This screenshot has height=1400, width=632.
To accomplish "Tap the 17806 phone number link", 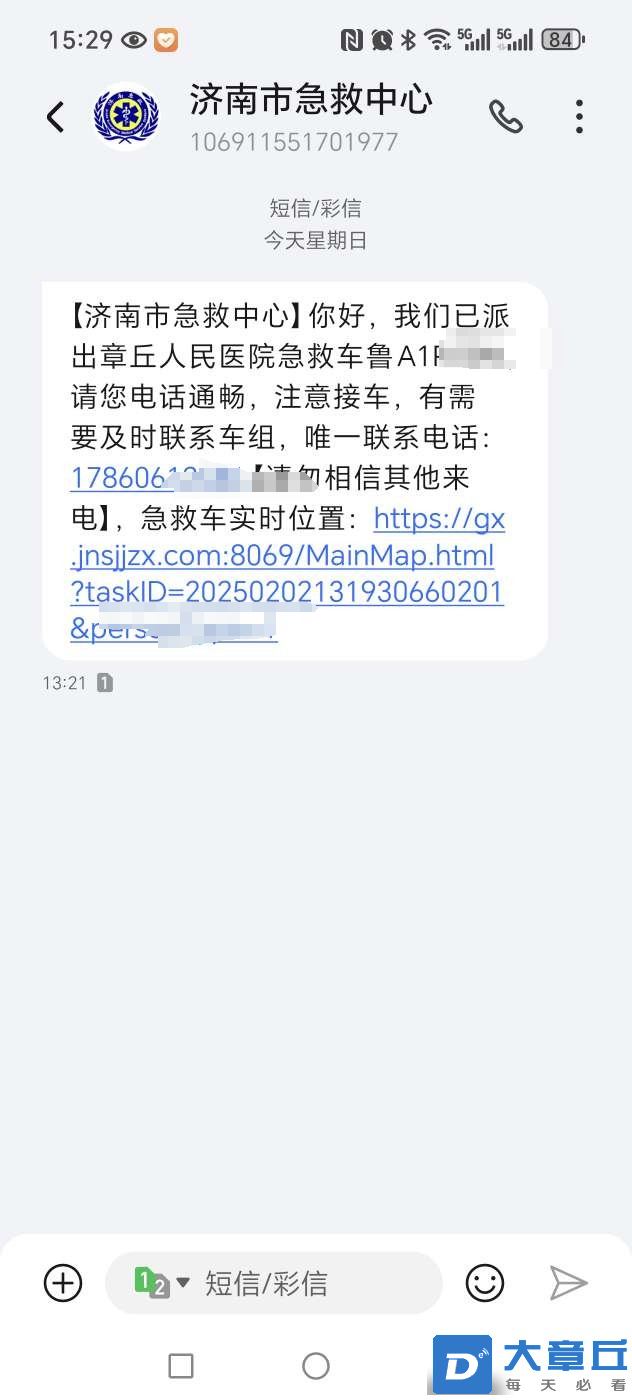I will [115, 478].
